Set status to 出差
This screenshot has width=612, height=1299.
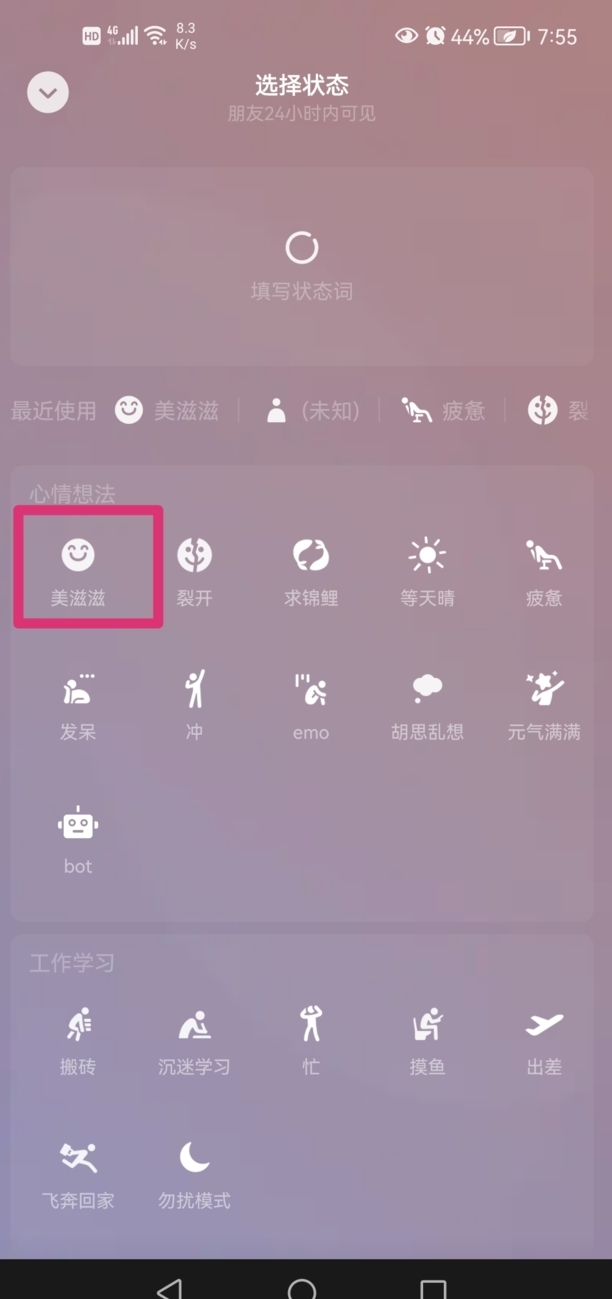coord(544,1040)
